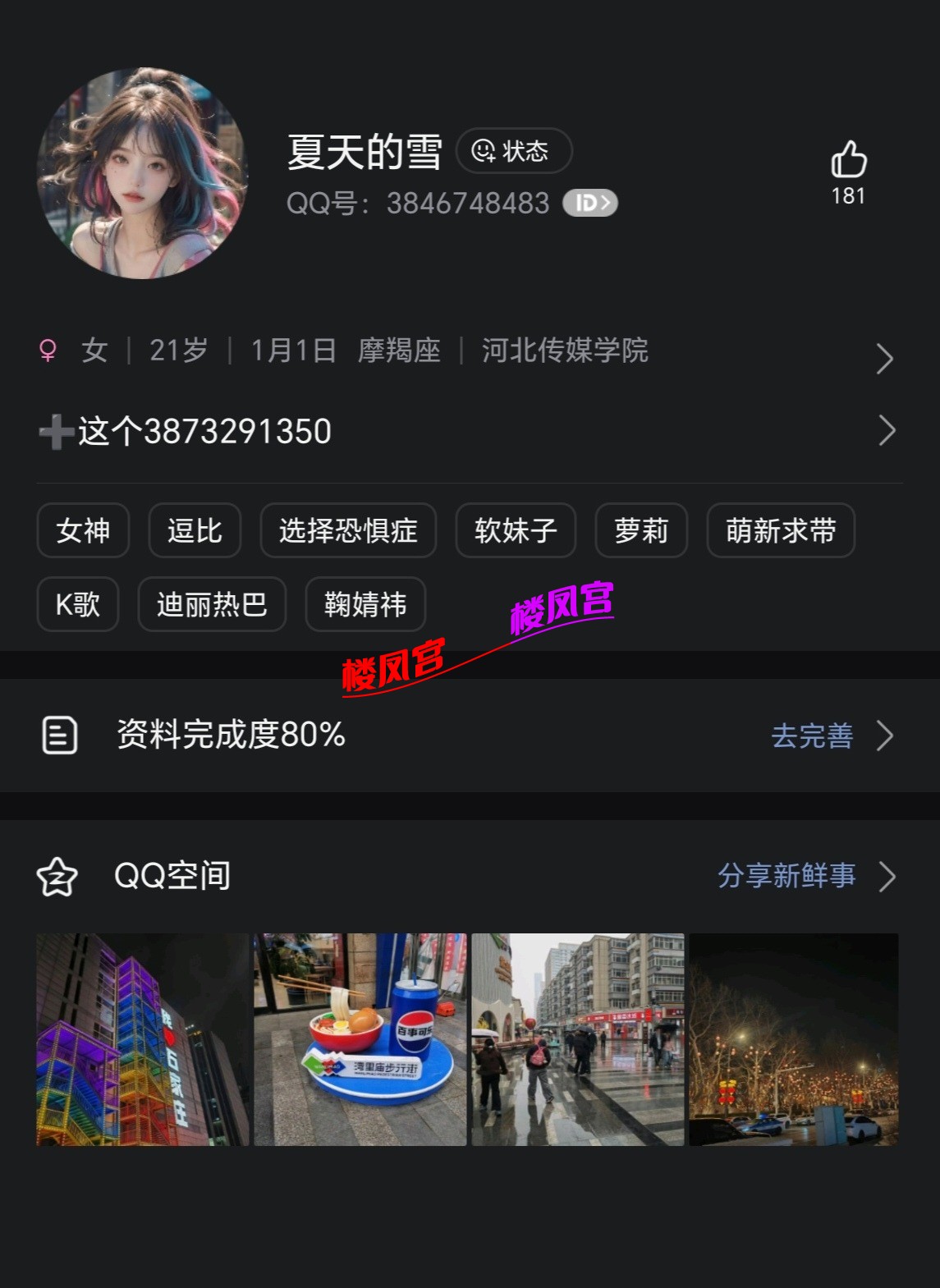The image size is (940, 1288).
Task: Click the 去完善 link to complete profile
Action: click(x=814, y=736)
